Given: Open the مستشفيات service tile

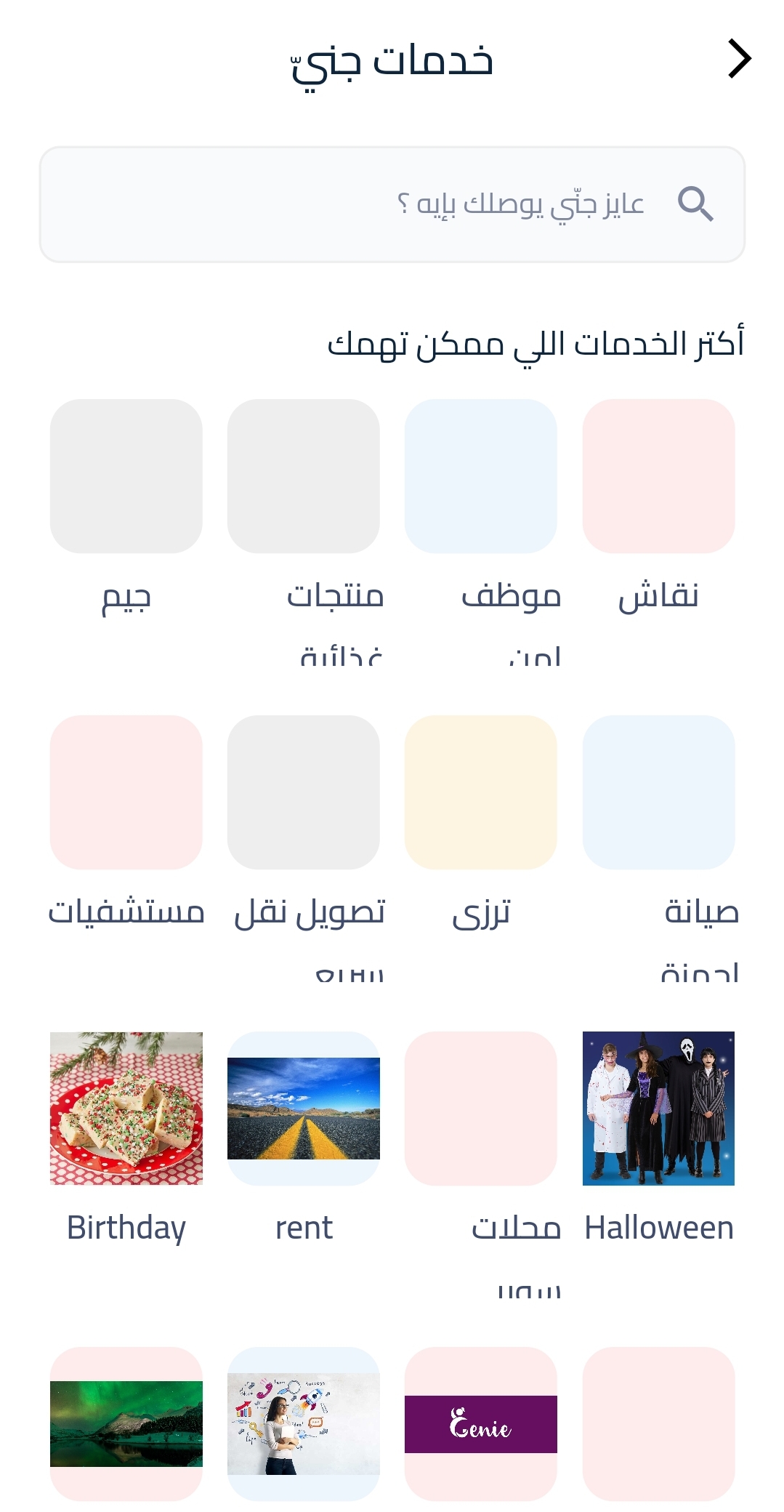Looking at the screenshot, I should (x=126, y=792).
